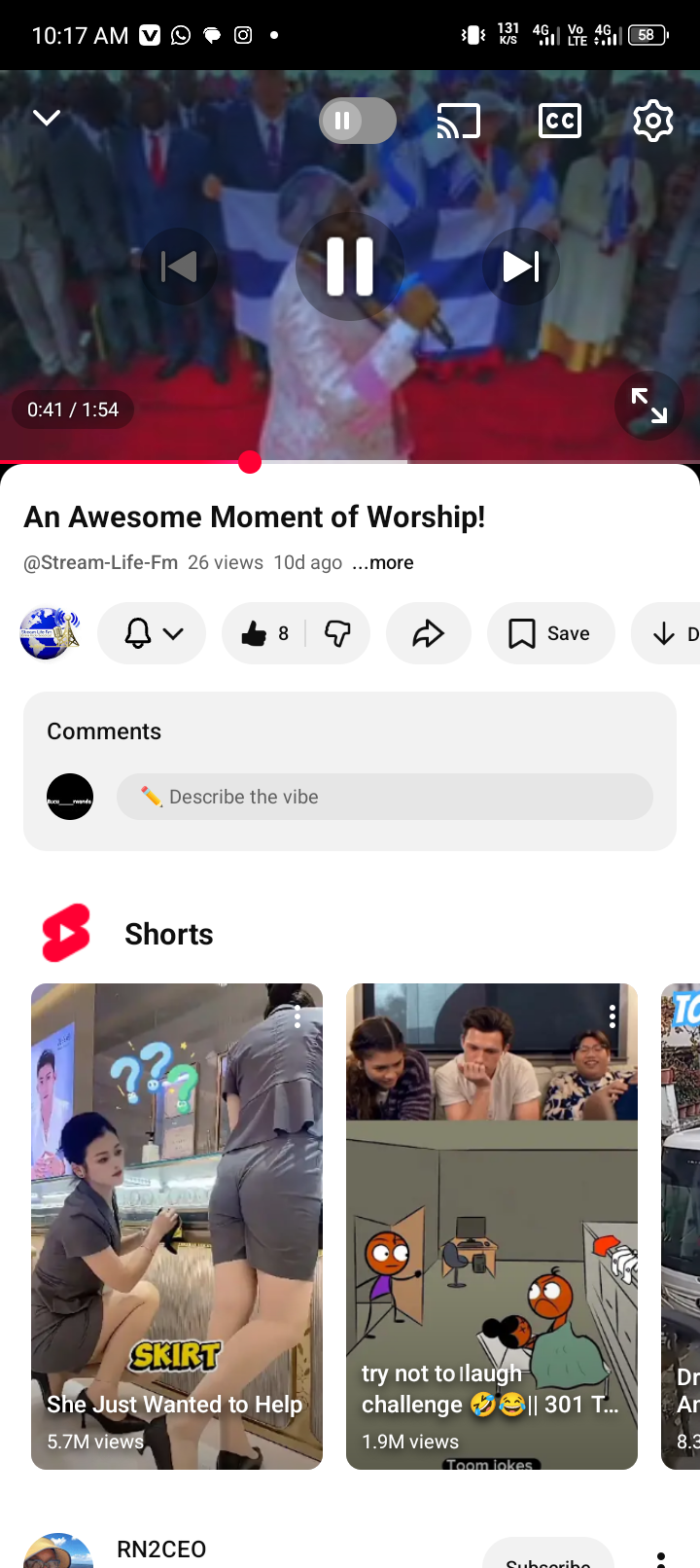Enter fullscreen mode
700x1568 pixels.
pyautogui.click(x=648, y=406)
